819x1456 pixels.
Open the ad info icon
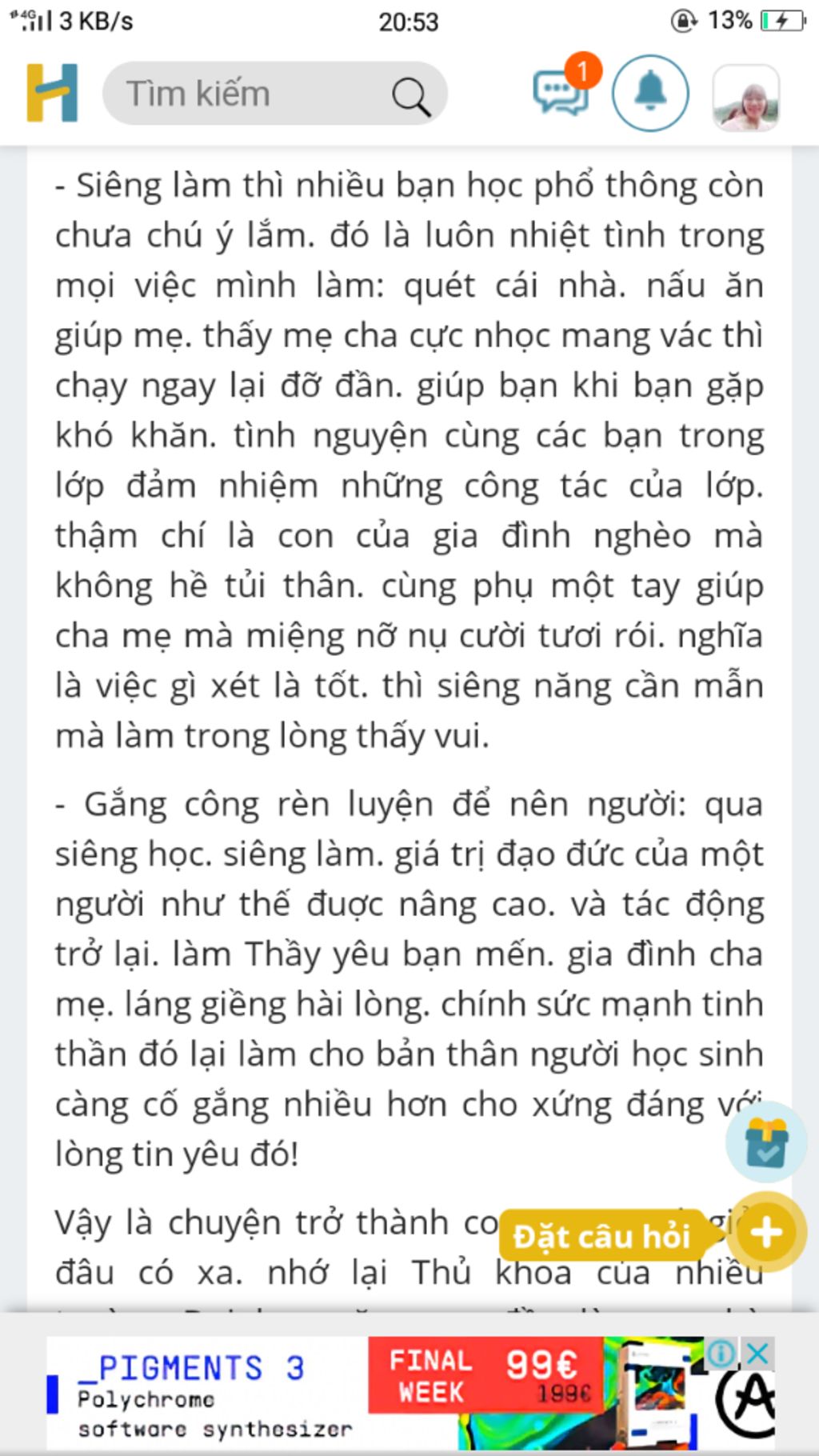(722, 1354)
